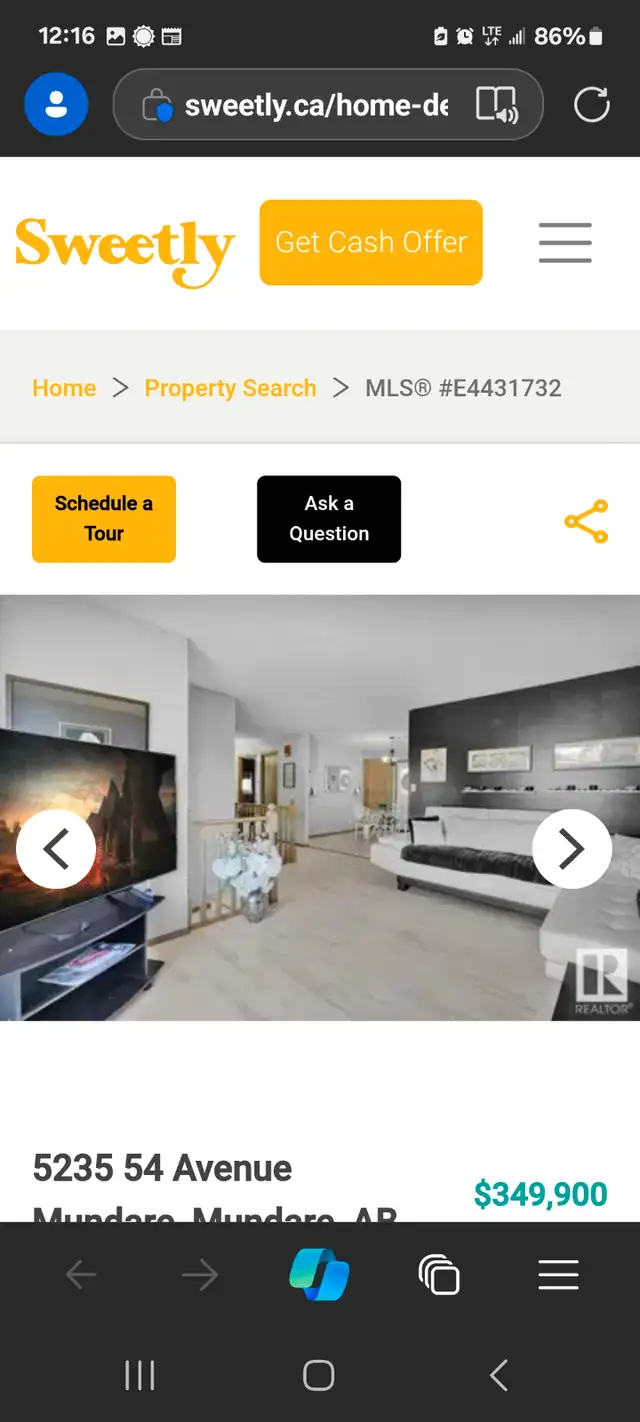Tap the sweetly.ca address bar
Screen dimensions: 640x1422
click(x=316, y=105)
